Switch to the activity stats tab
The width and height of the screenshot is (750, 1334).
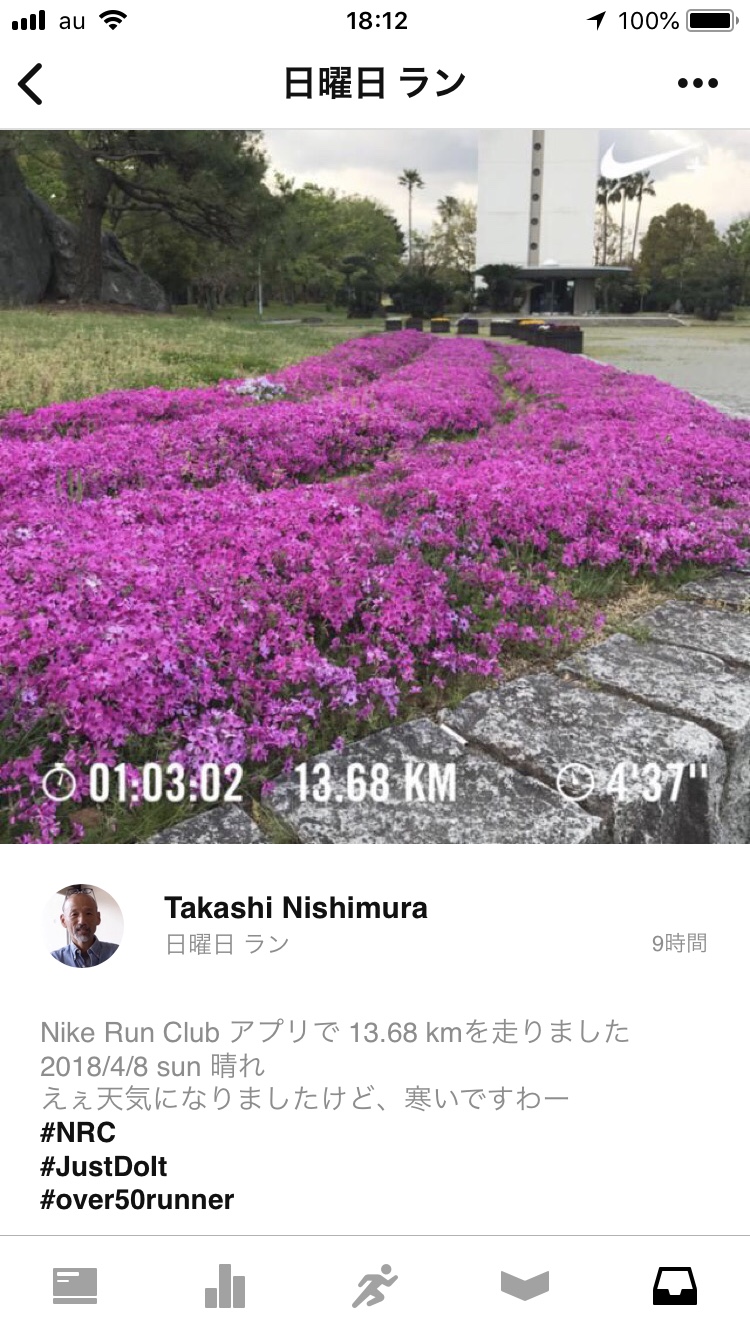pos(225,1286)
